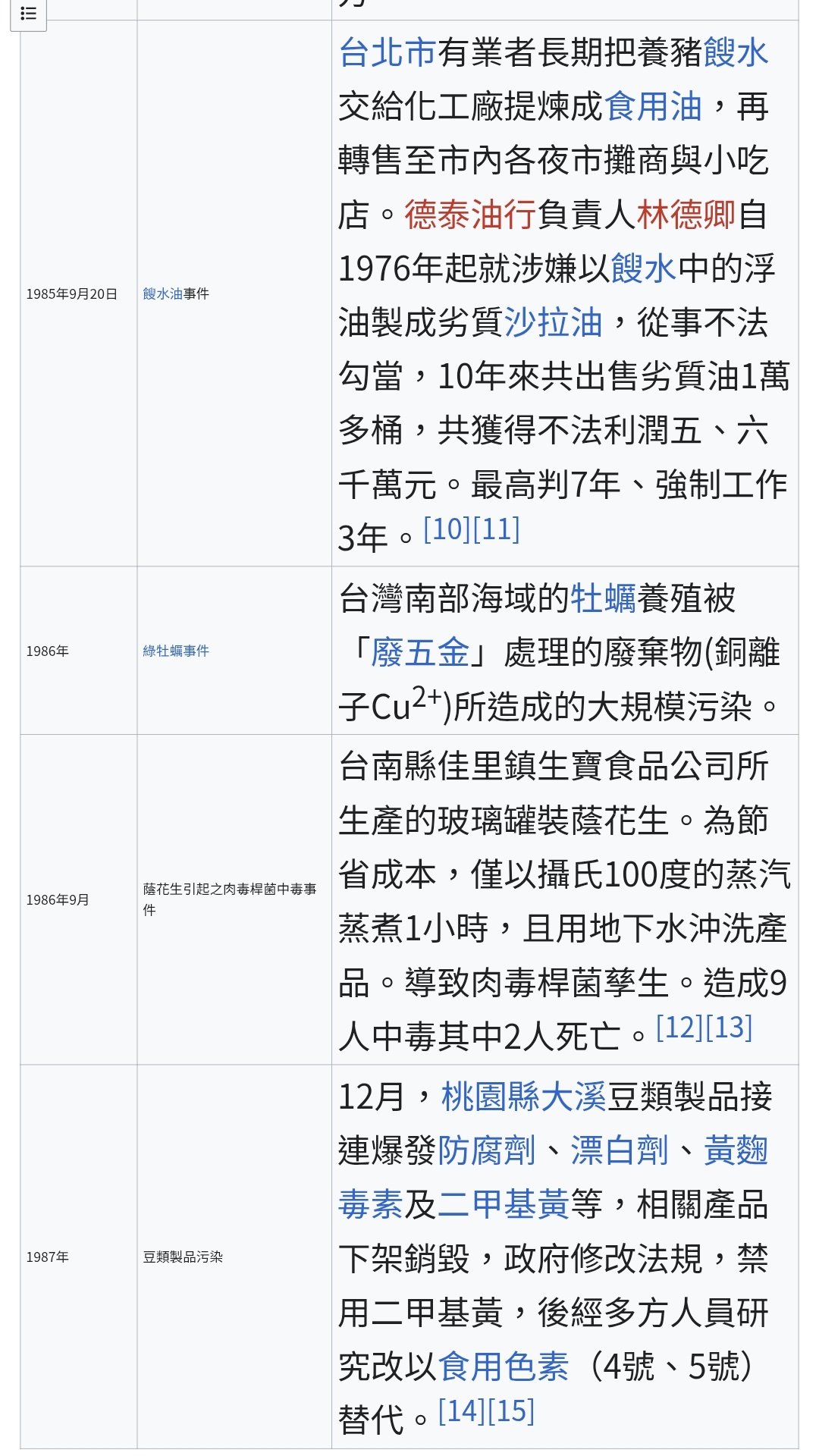Open the 桃園縣大溪 link

pos(523,1097)
